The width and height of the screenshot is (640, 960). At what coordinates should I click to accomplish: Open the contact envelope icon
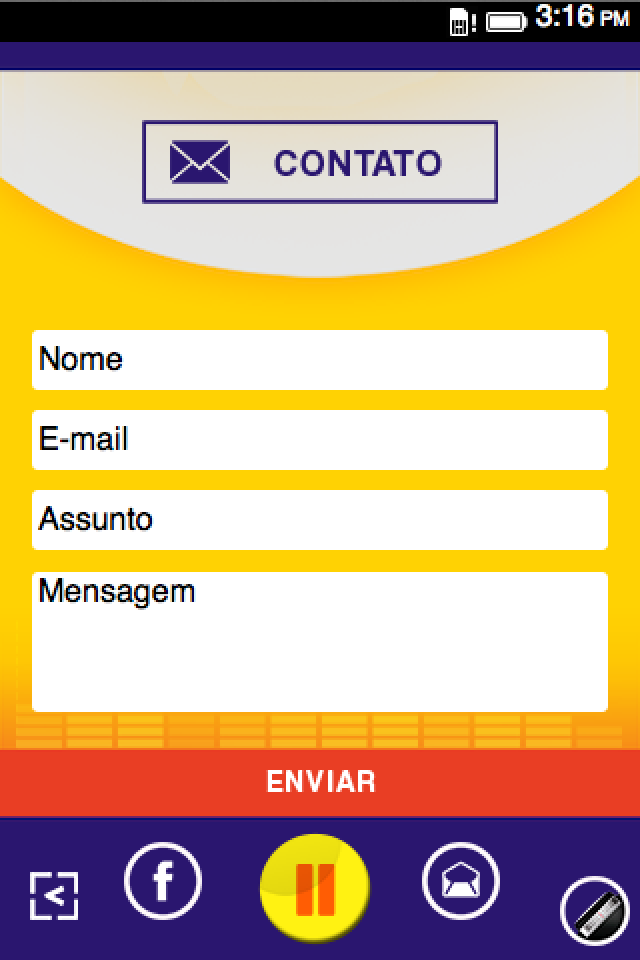[x=461, y=882]
